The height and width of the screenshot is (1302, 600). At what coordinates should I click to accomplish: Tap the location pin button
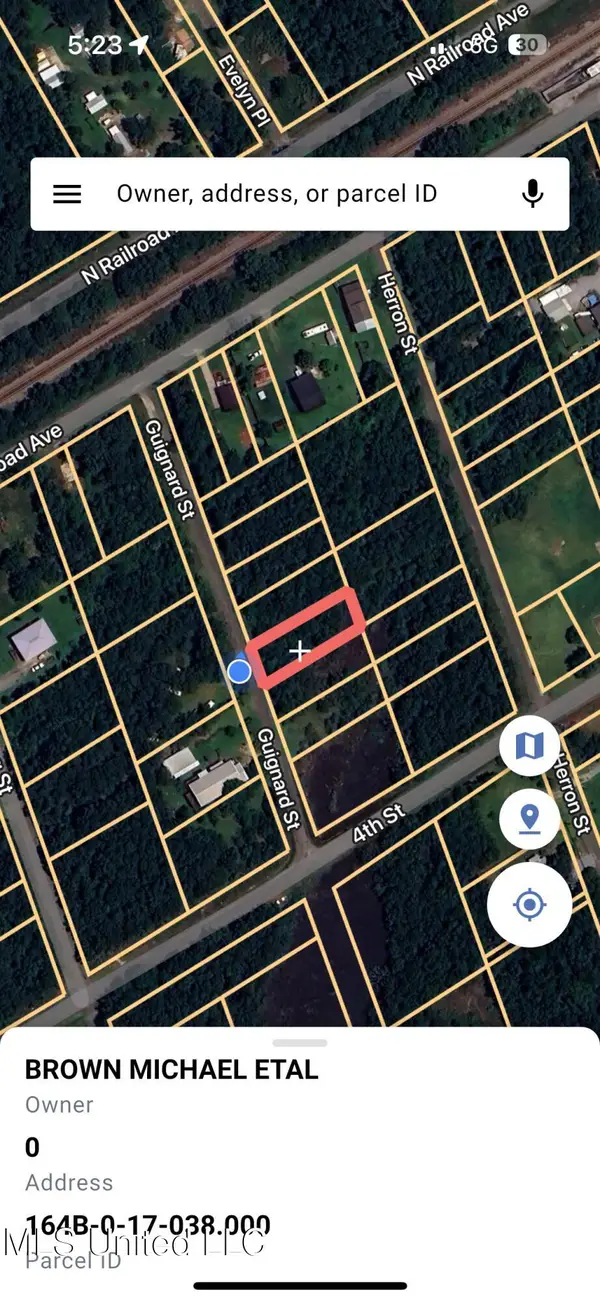pyautogui.click(x=529, y=819)
